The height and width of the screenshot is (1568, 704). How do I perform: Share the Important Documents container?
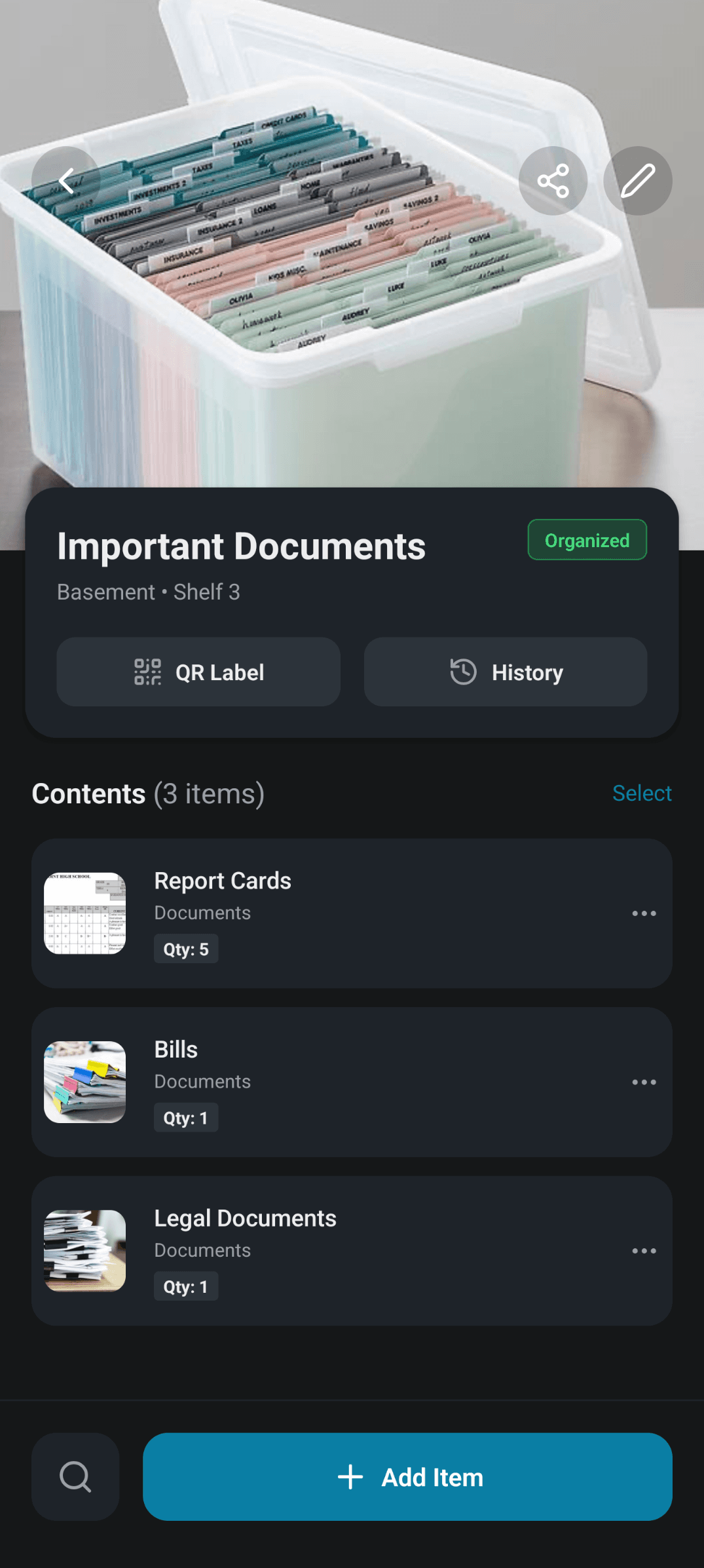pos(553,181)
